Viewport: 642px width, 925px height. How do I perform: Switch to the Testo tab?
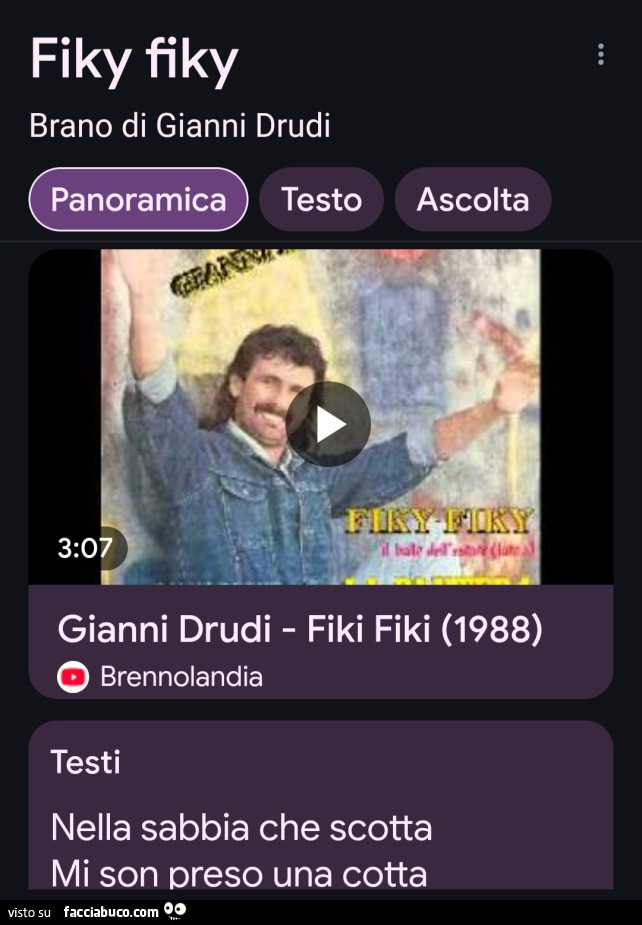[x=321, y=200]
